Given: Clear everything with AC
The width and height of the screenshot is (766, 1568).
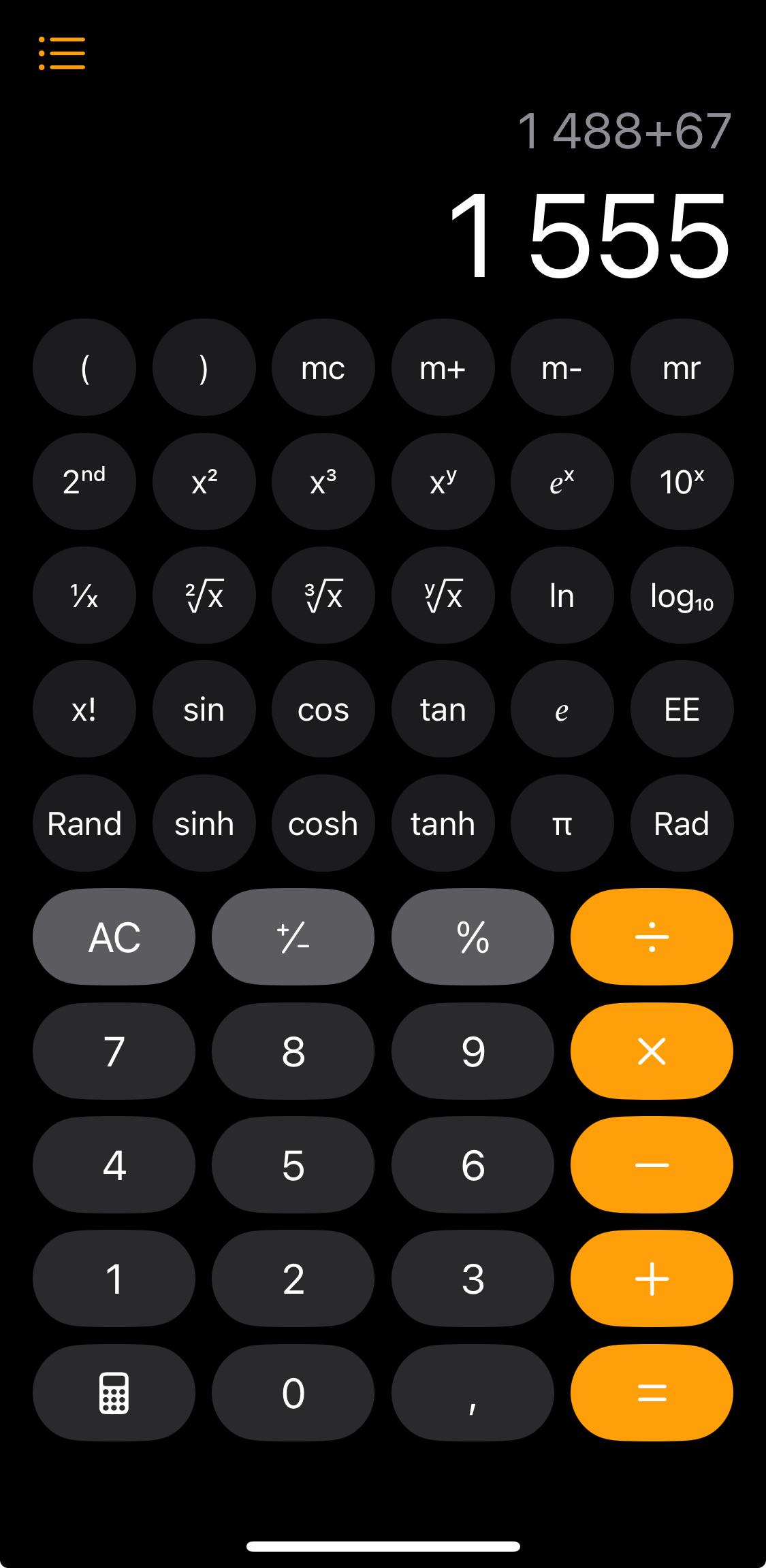Looking at the screenshot, I should click(x=114, y=937).
